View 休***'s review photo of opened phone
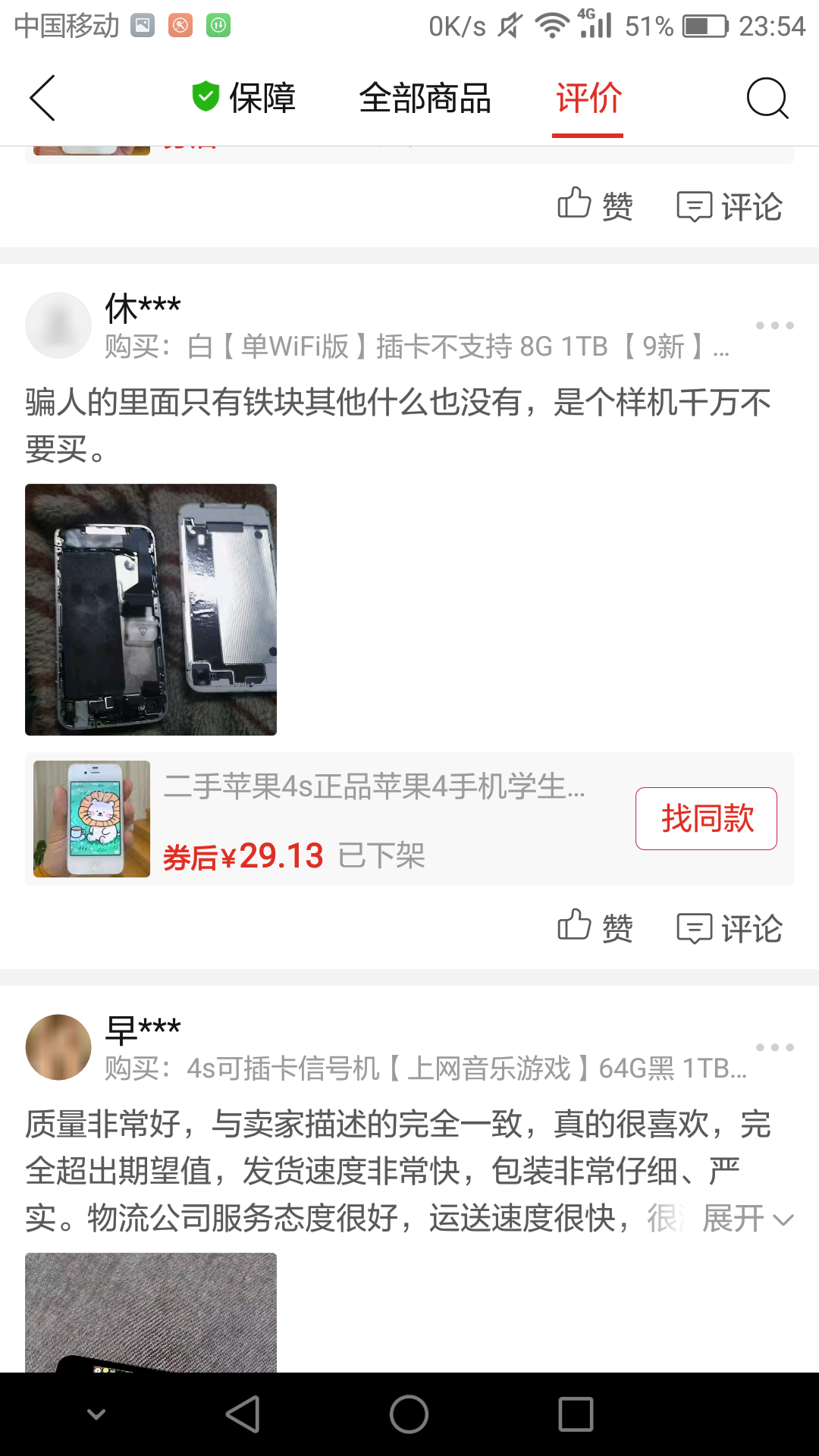The image size is (819, 1456). [151, 610]
